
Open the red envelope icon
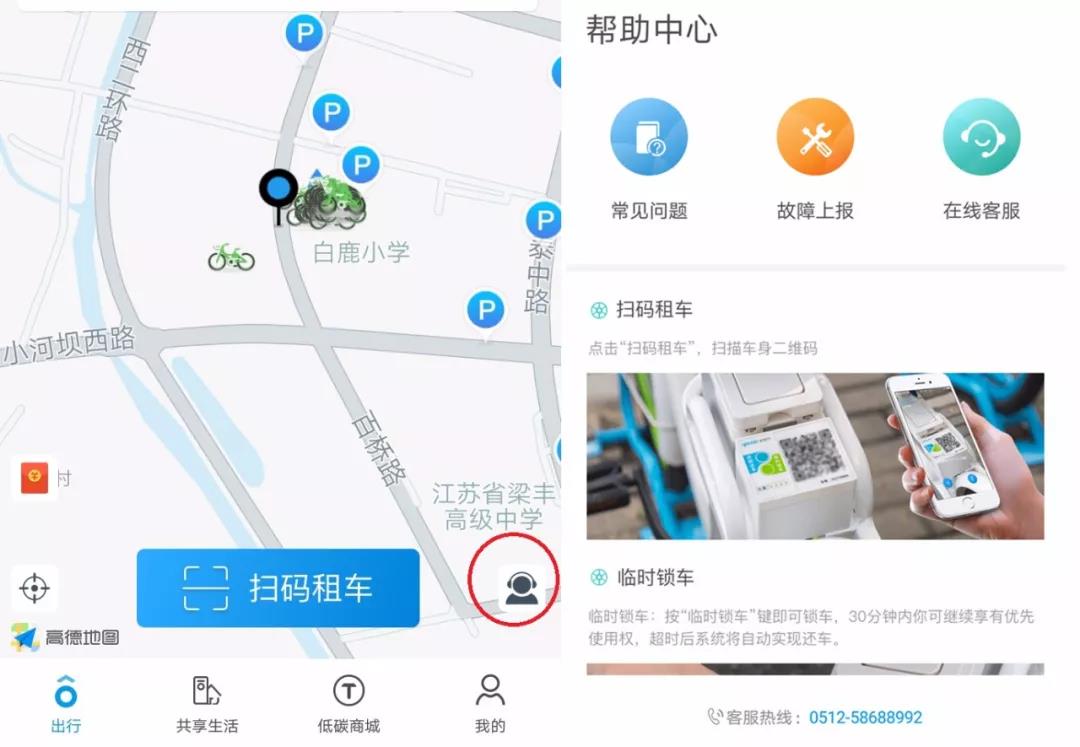click(x=35, y=478)
